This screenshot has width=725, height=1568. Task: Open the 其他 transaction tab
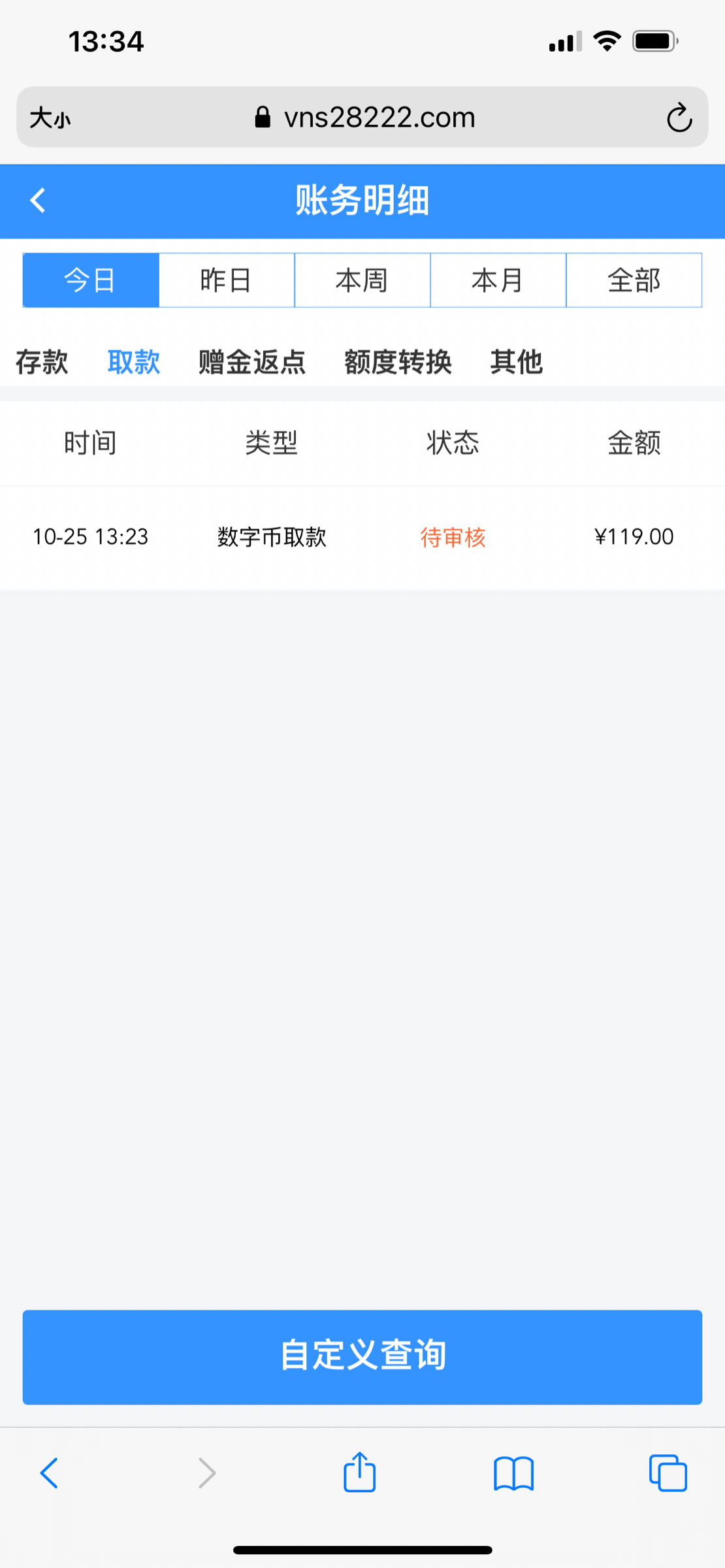(x=516, y=363)
